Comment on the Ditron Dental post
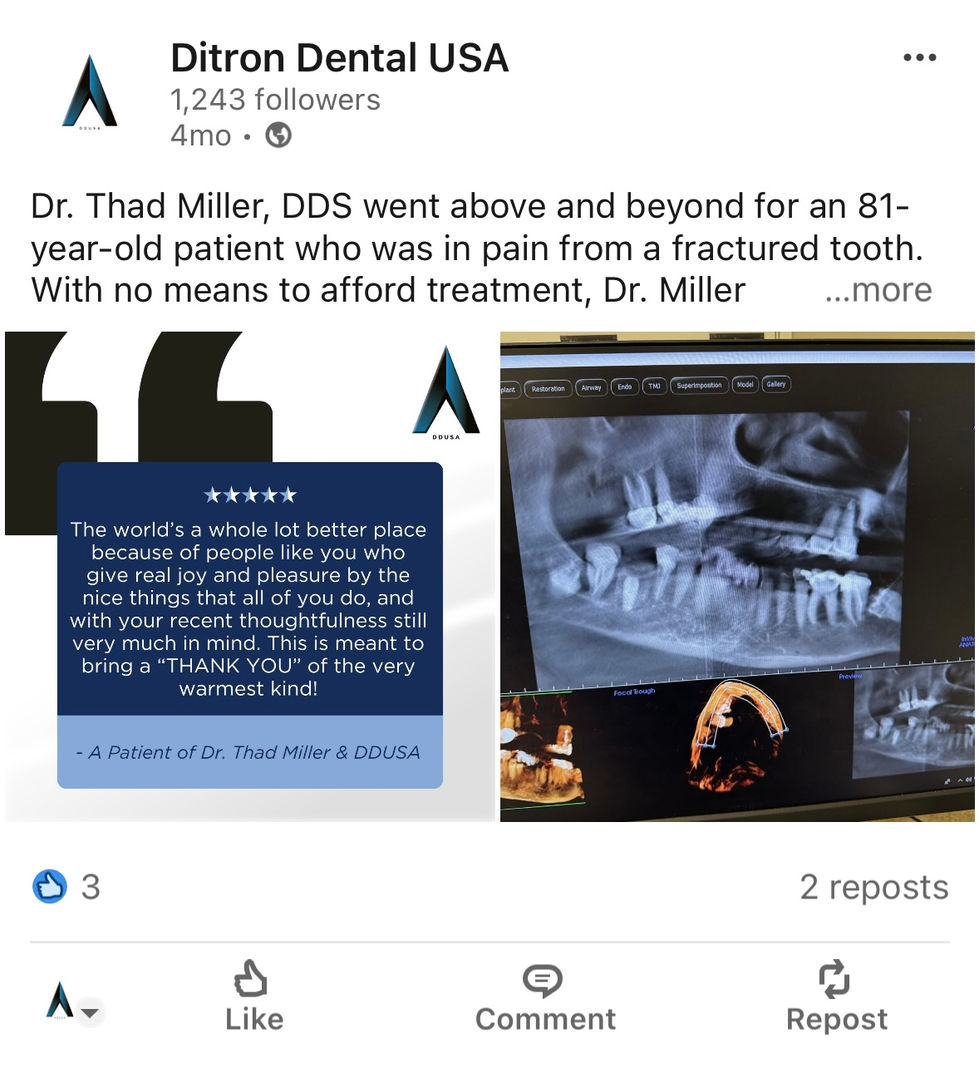Viewport: 979px width, 1073px height. (545, 996)
